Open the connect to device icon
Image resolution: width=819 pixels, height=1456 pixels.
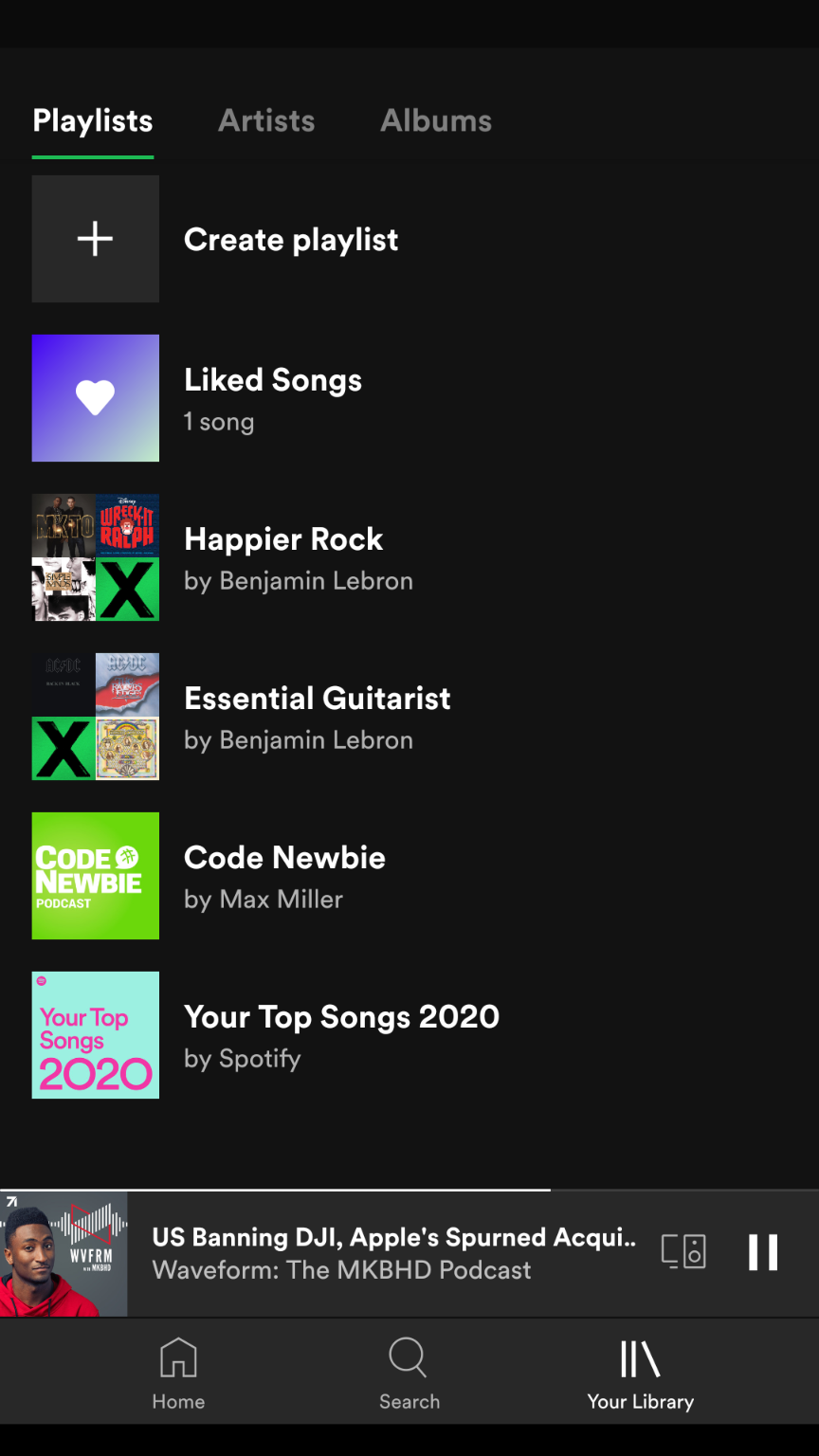(x=683, y=1252)
